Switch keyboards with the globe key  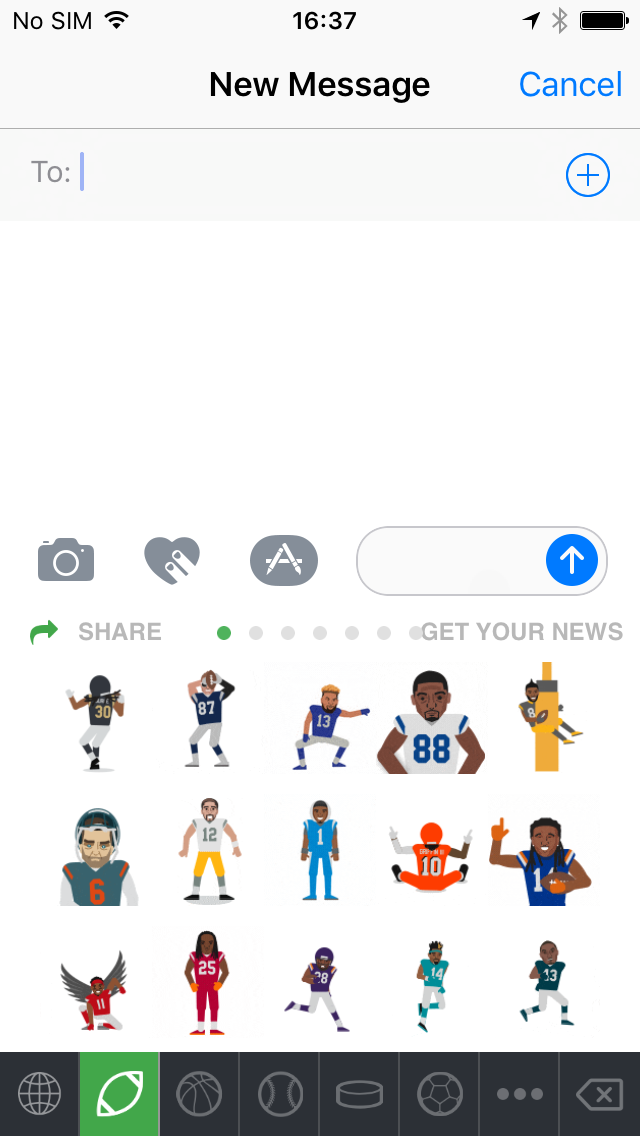pyautogui.click(x=39, y=1094)
